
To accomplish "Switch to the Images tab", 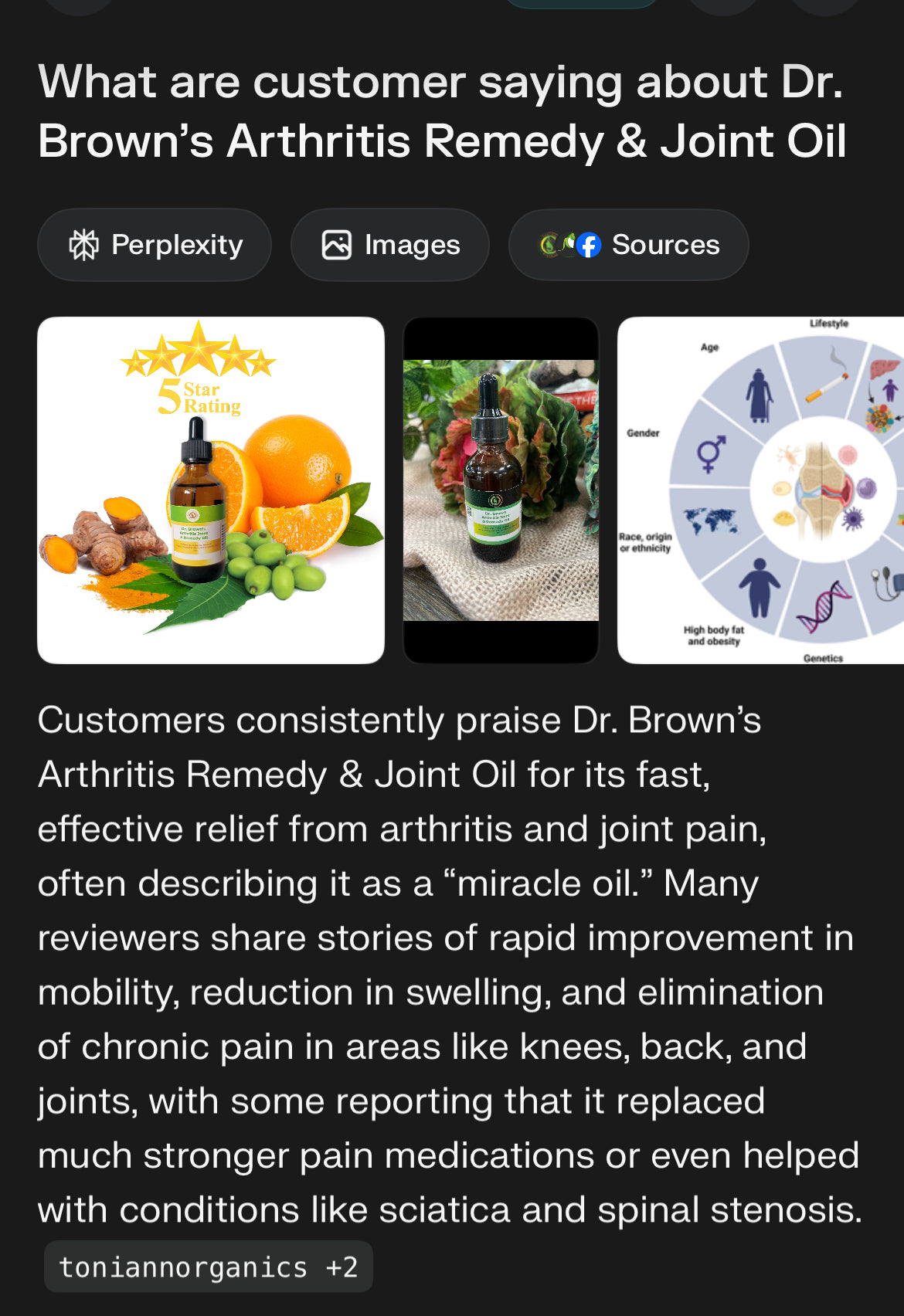I will (390, 245).
